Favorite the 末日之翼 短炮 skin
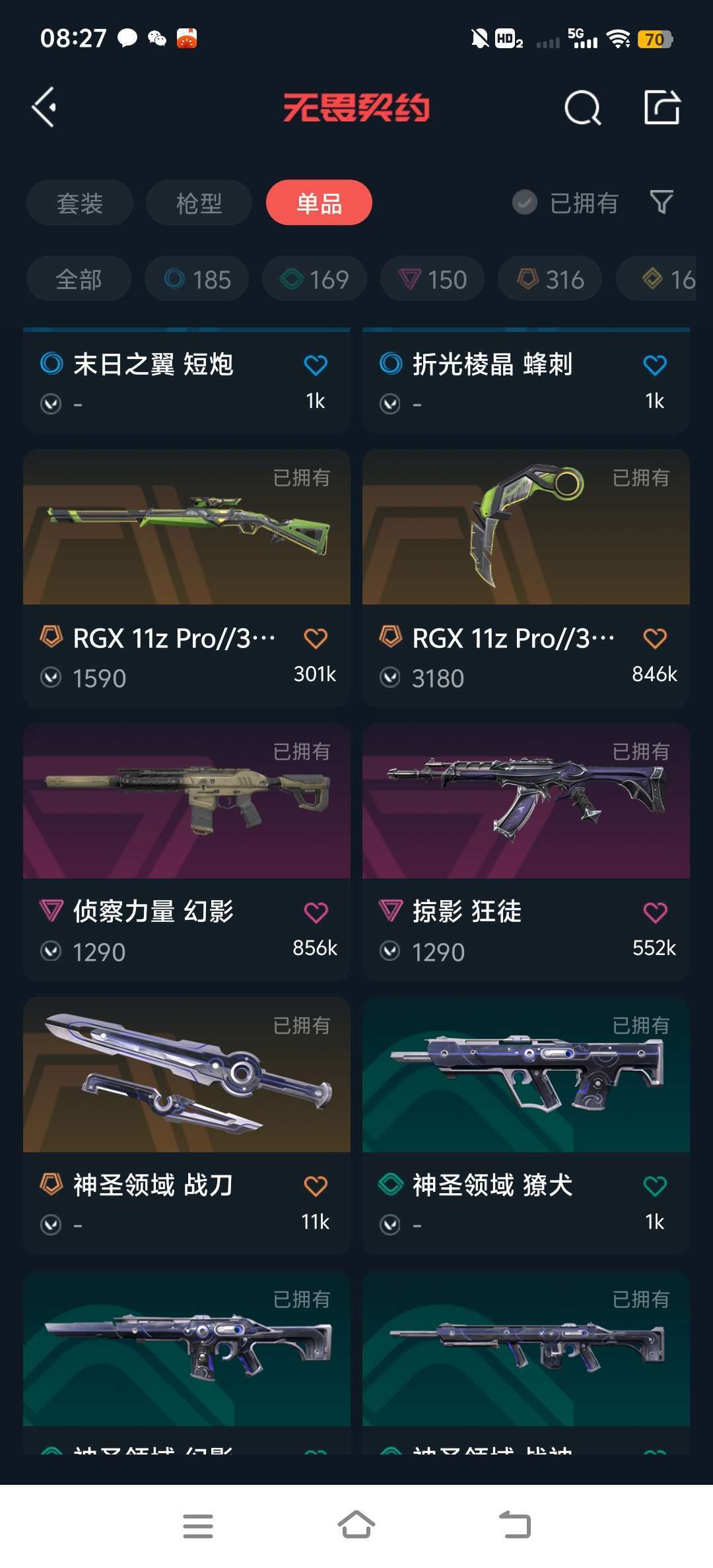Viewport: 713px width, 1568px height. (316, 365)
